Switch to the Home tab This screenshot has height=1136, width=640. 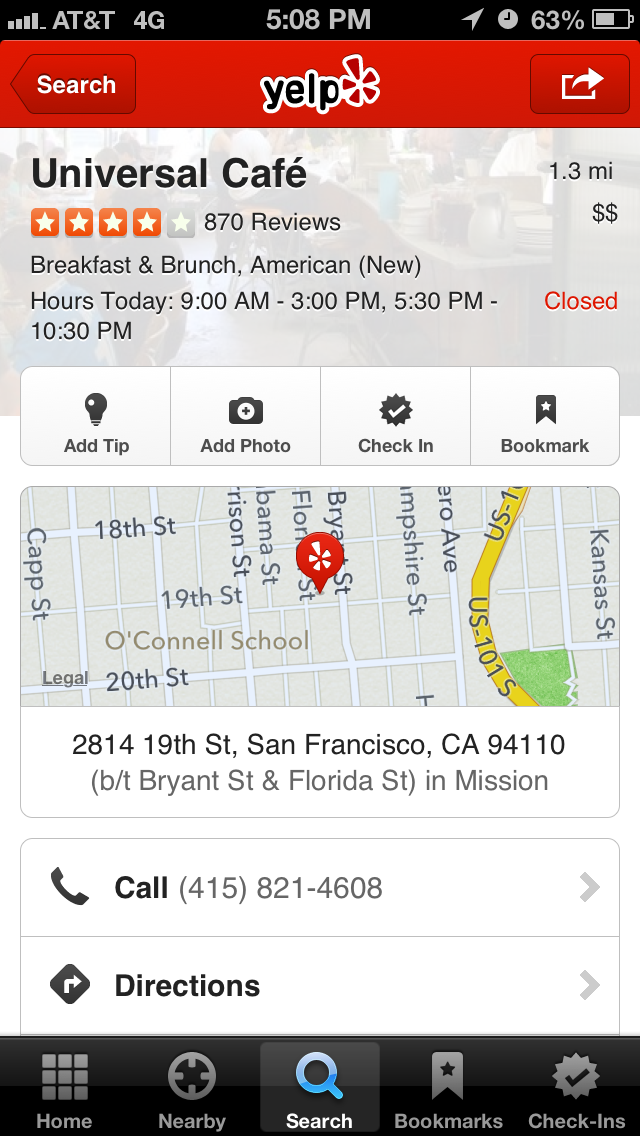coord(64,1088)
